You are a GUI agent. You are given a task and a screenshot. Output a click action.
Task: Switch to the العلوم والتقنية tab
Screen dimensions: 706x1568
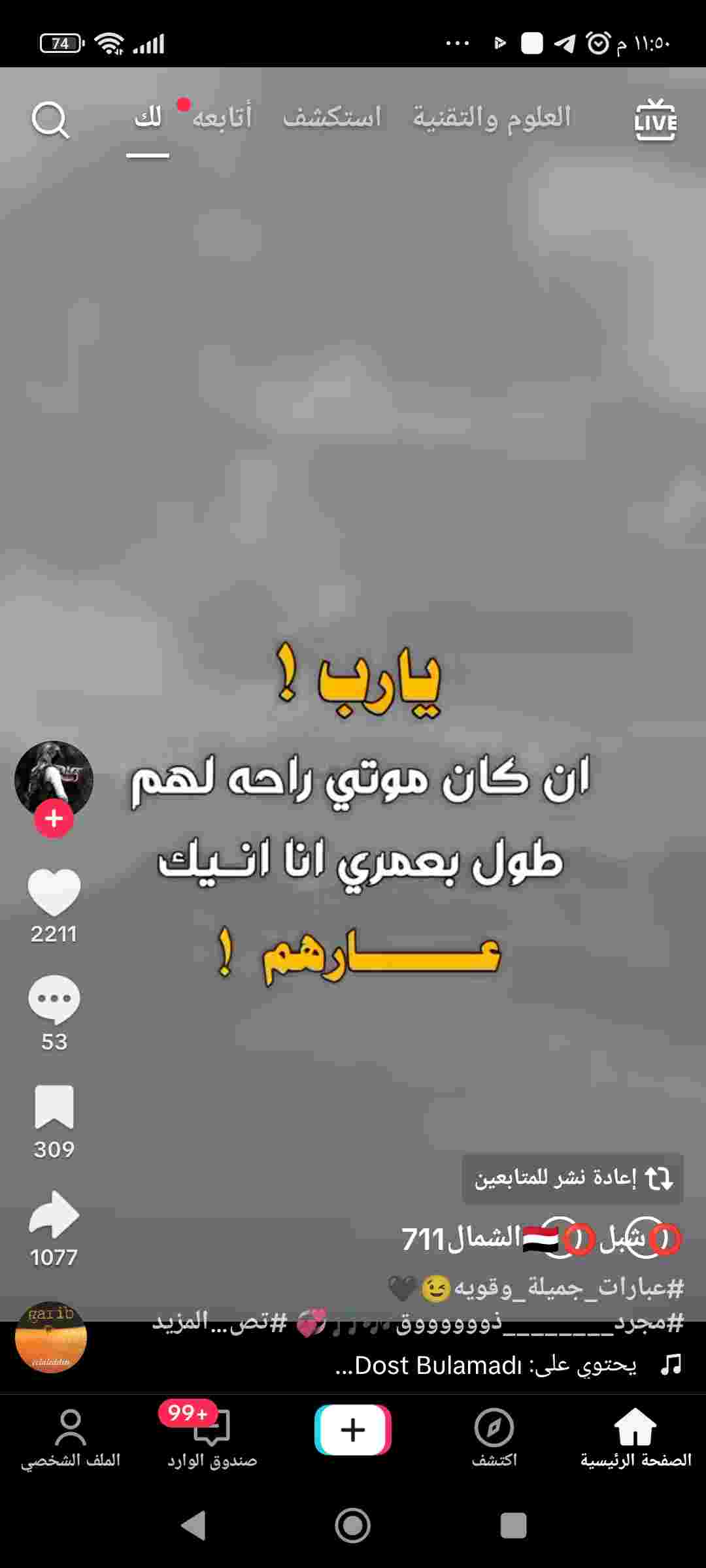[492, 118]
